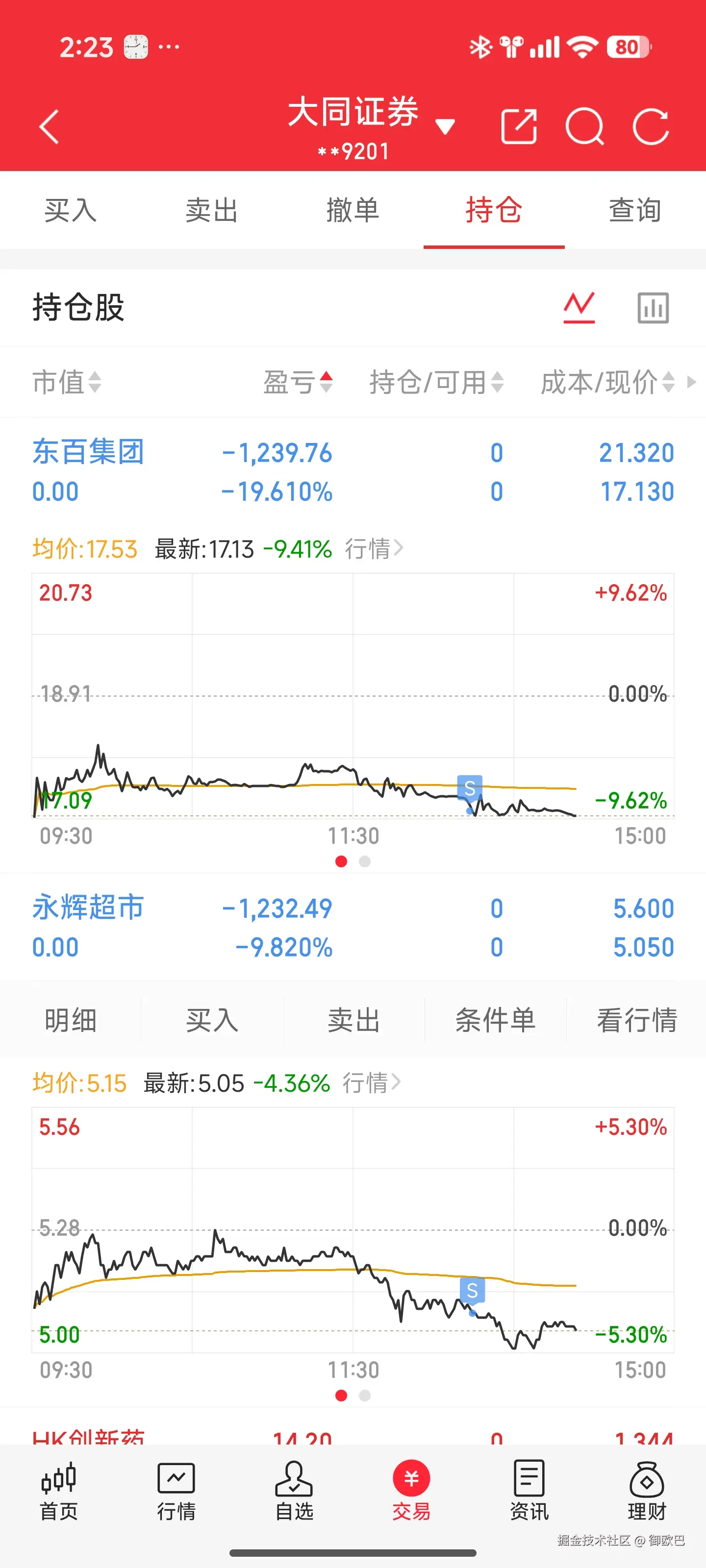The width and height of the screenshot is (706, 1568).
Task: Tap the S sell marker on the chart
Action: click(469, 788)
